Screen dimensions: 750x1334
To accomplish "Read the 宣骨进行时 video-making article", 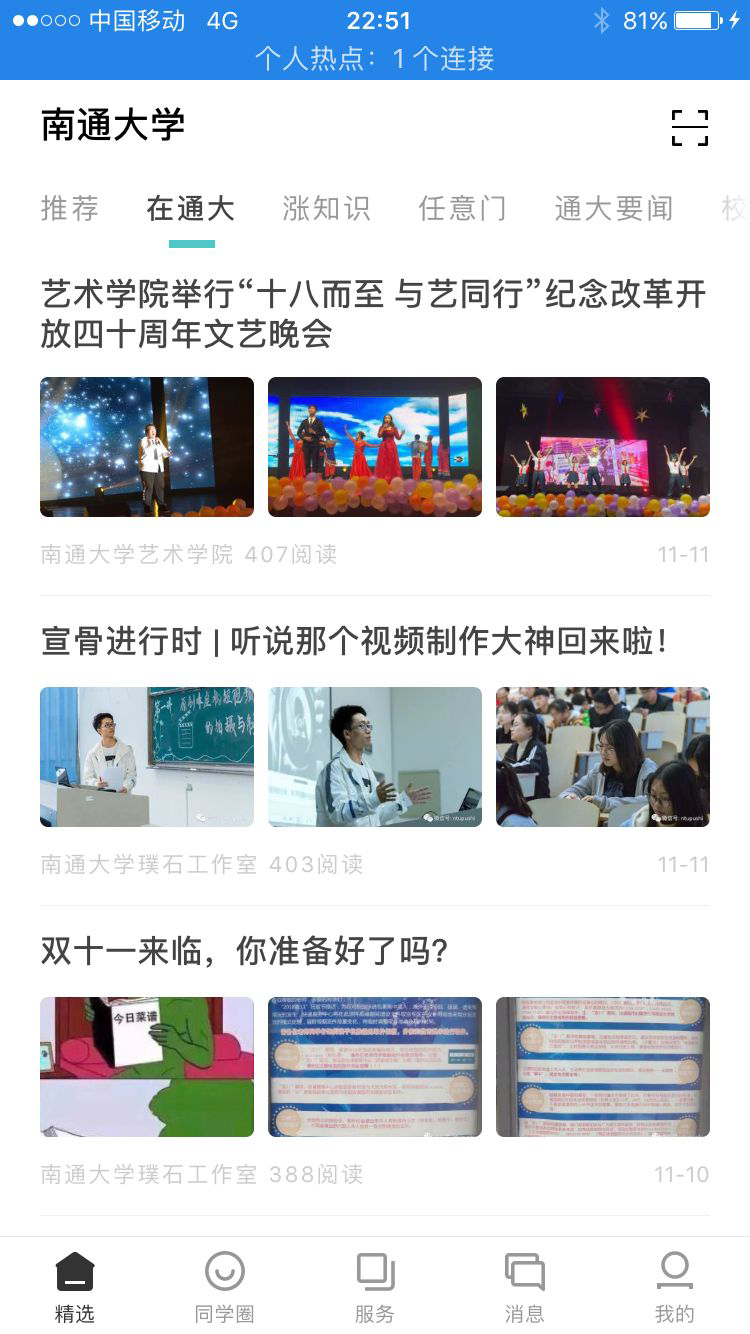I will pyautogui.click(x=355, y=642).
